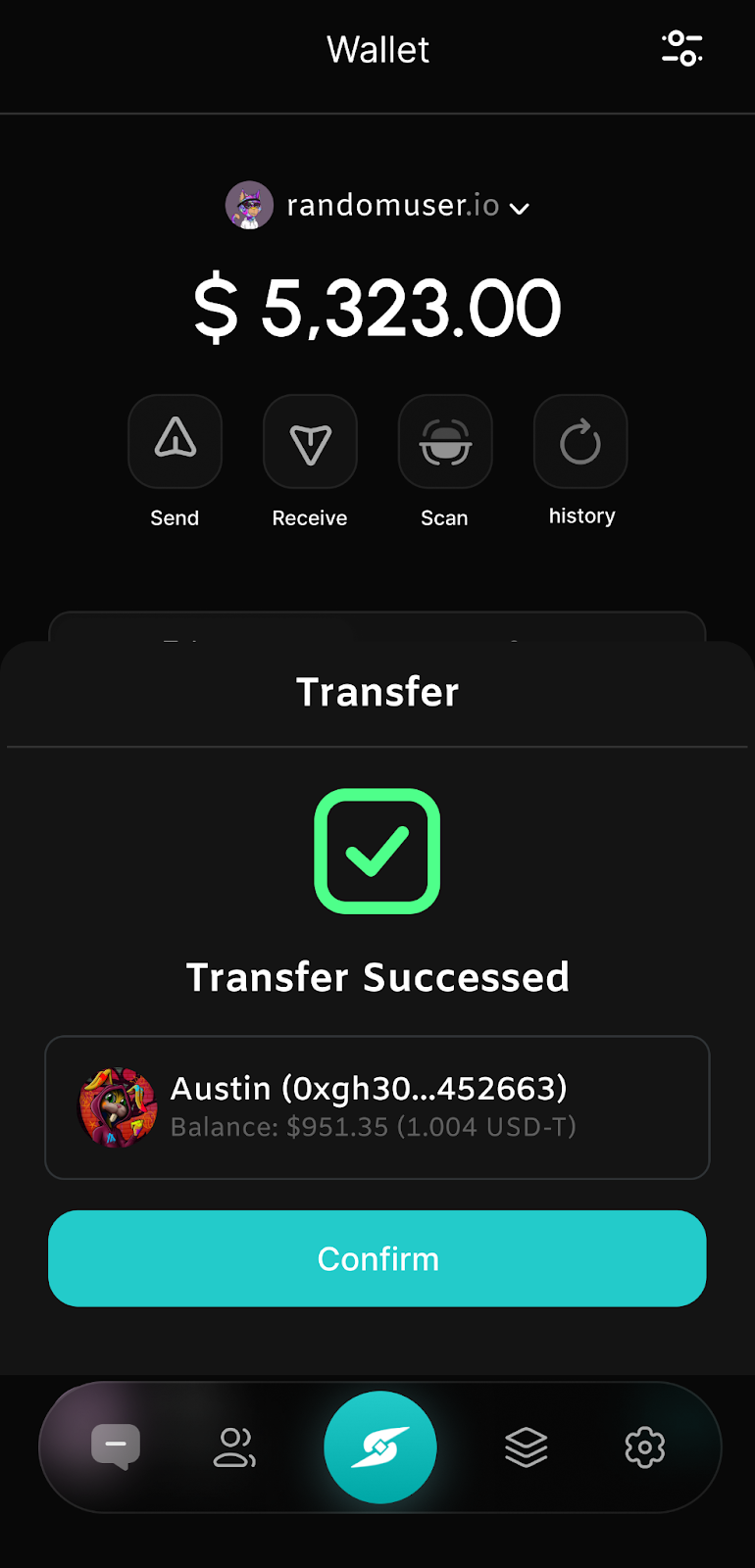Switch to the chat tab

(x=116, y=1446)
